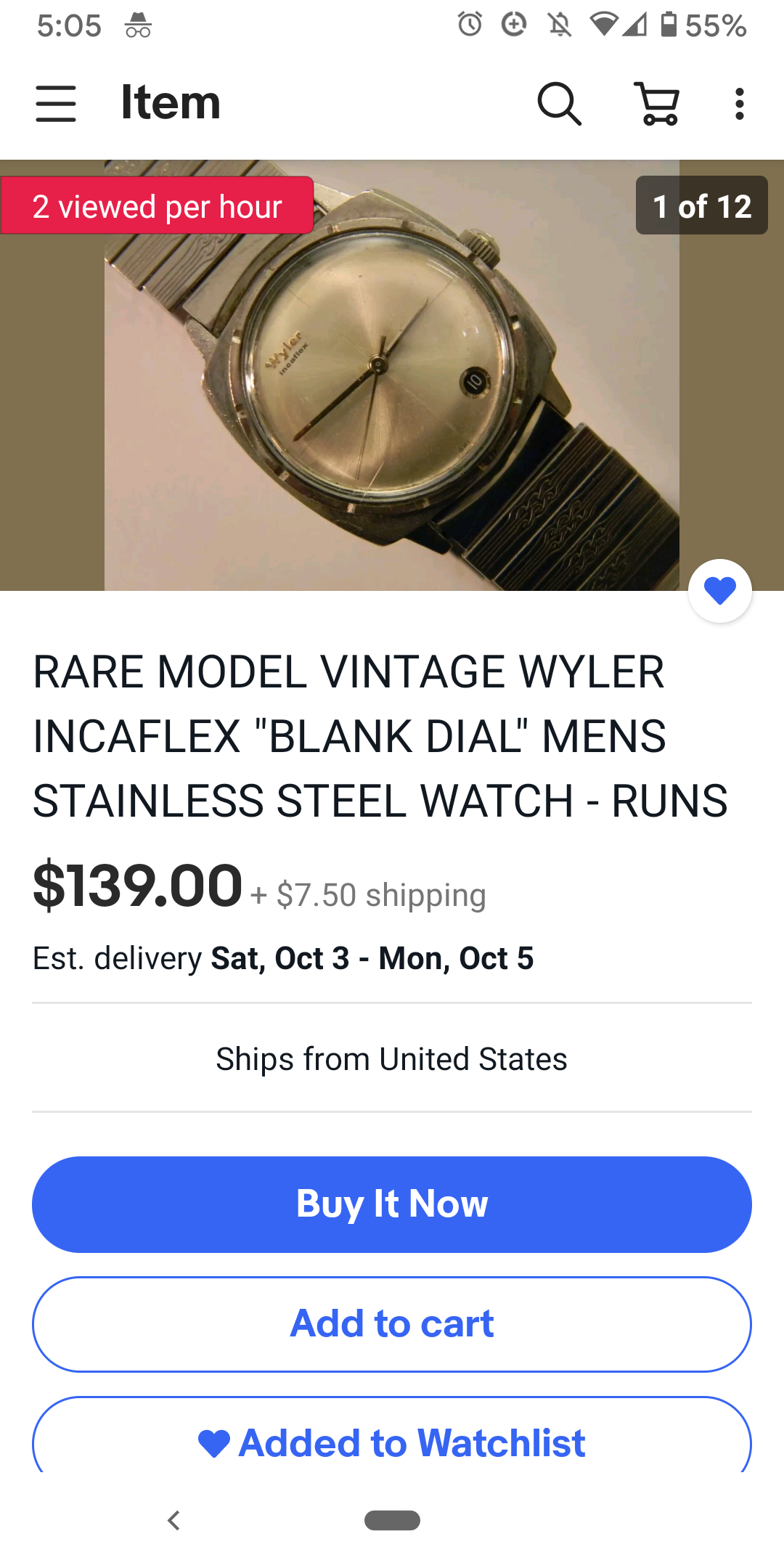Viewport: 784px width, 1568px height.
Task: Toggle the blue heart watch icon
Action: point(719,590)
